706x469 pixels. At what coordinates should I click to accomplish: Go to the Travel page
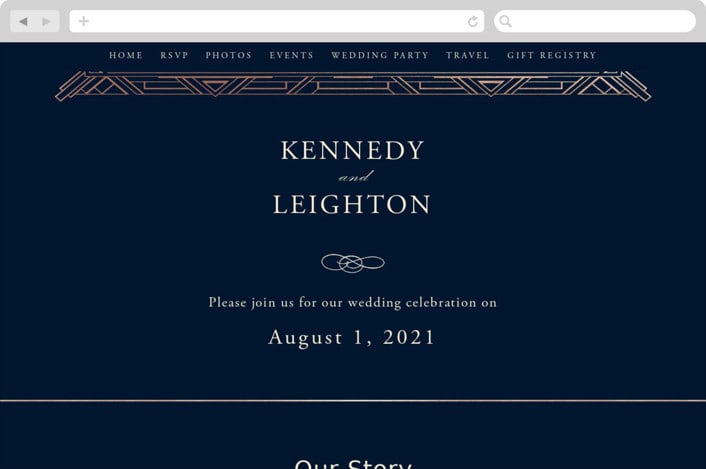tap(468, 56)
